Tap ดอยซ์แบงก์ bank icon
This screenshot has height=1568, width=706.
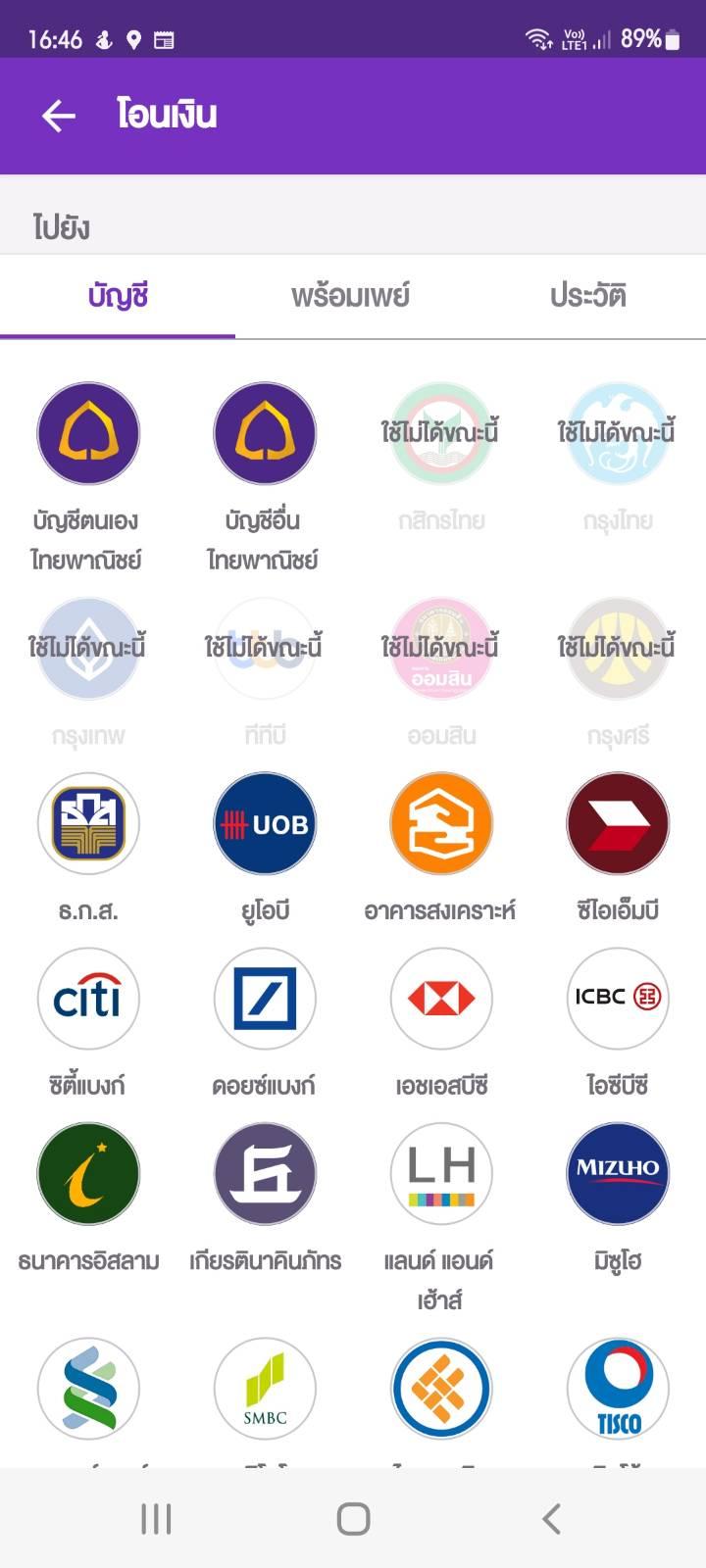(x=265, y=999)
